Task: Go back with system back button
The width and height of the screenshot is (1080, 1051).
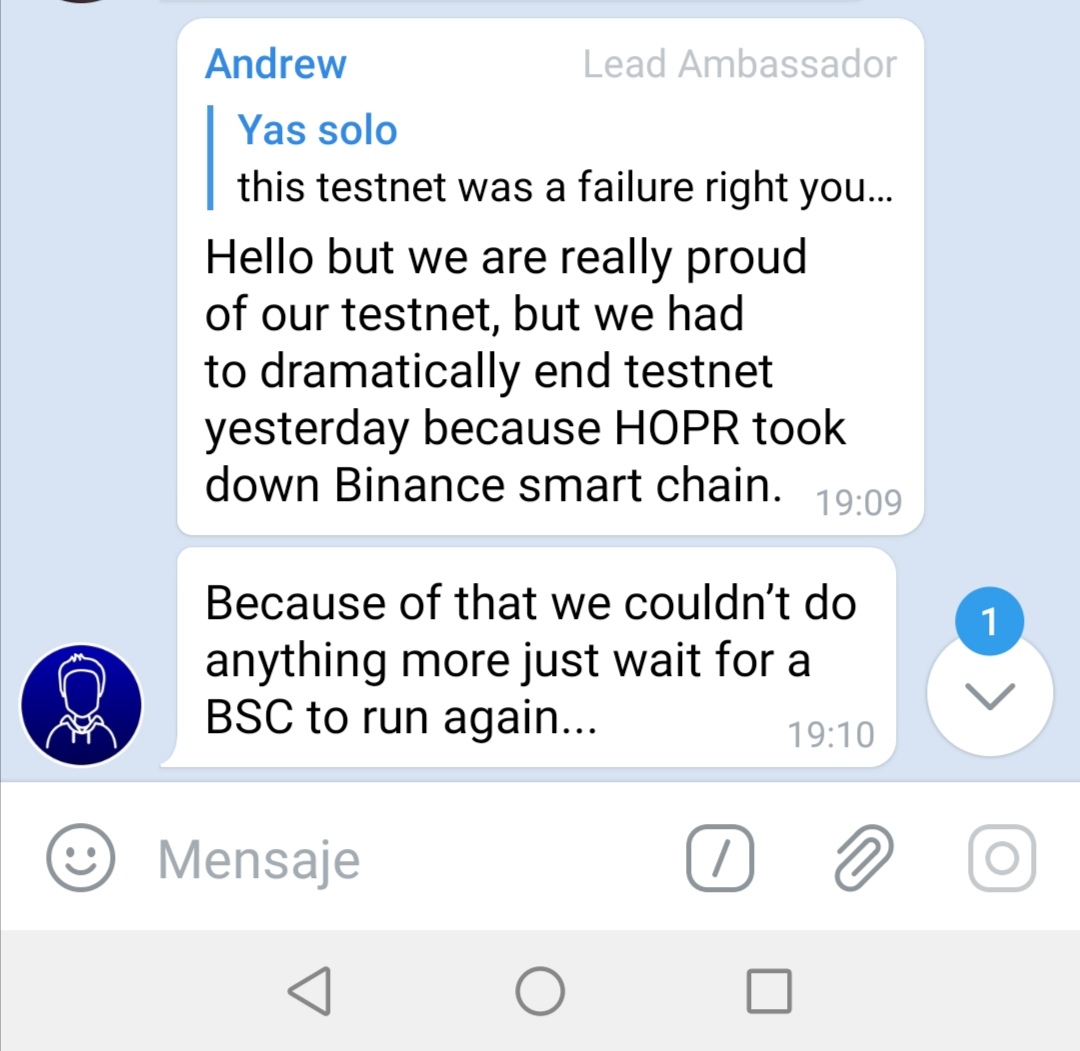Action: 311,991
